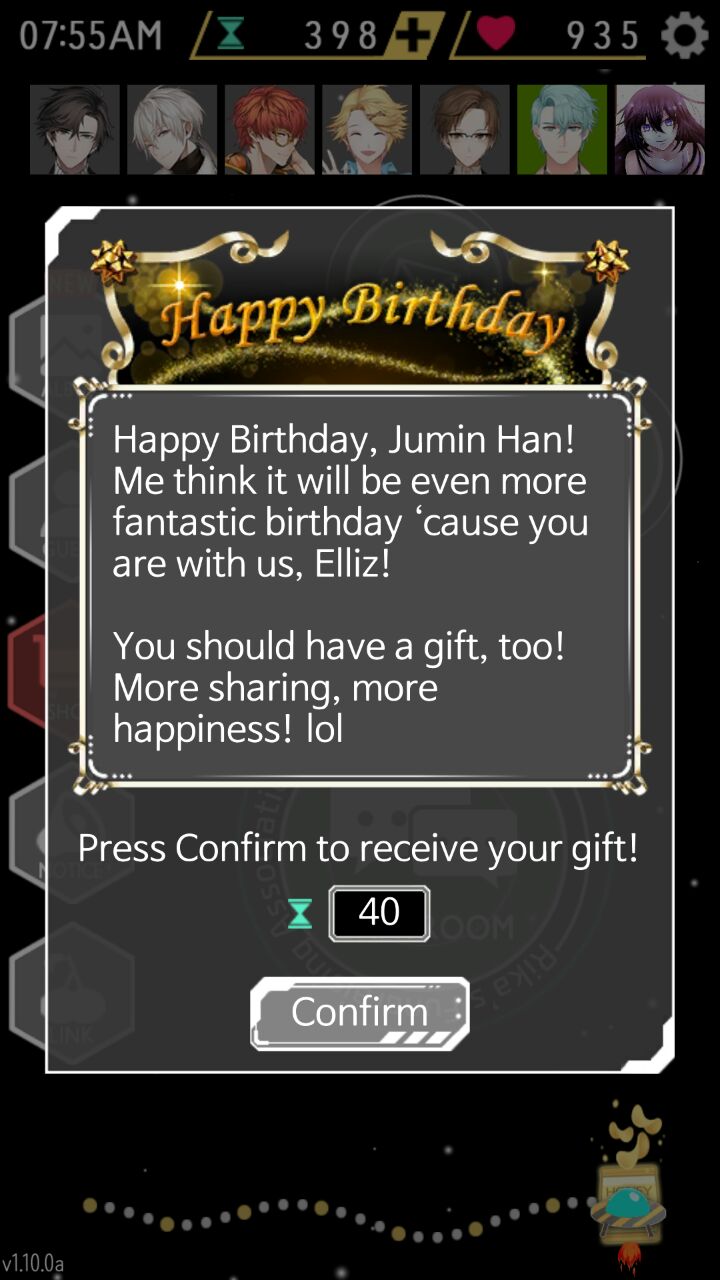Open the white-haired character's profile

point(171,130)
